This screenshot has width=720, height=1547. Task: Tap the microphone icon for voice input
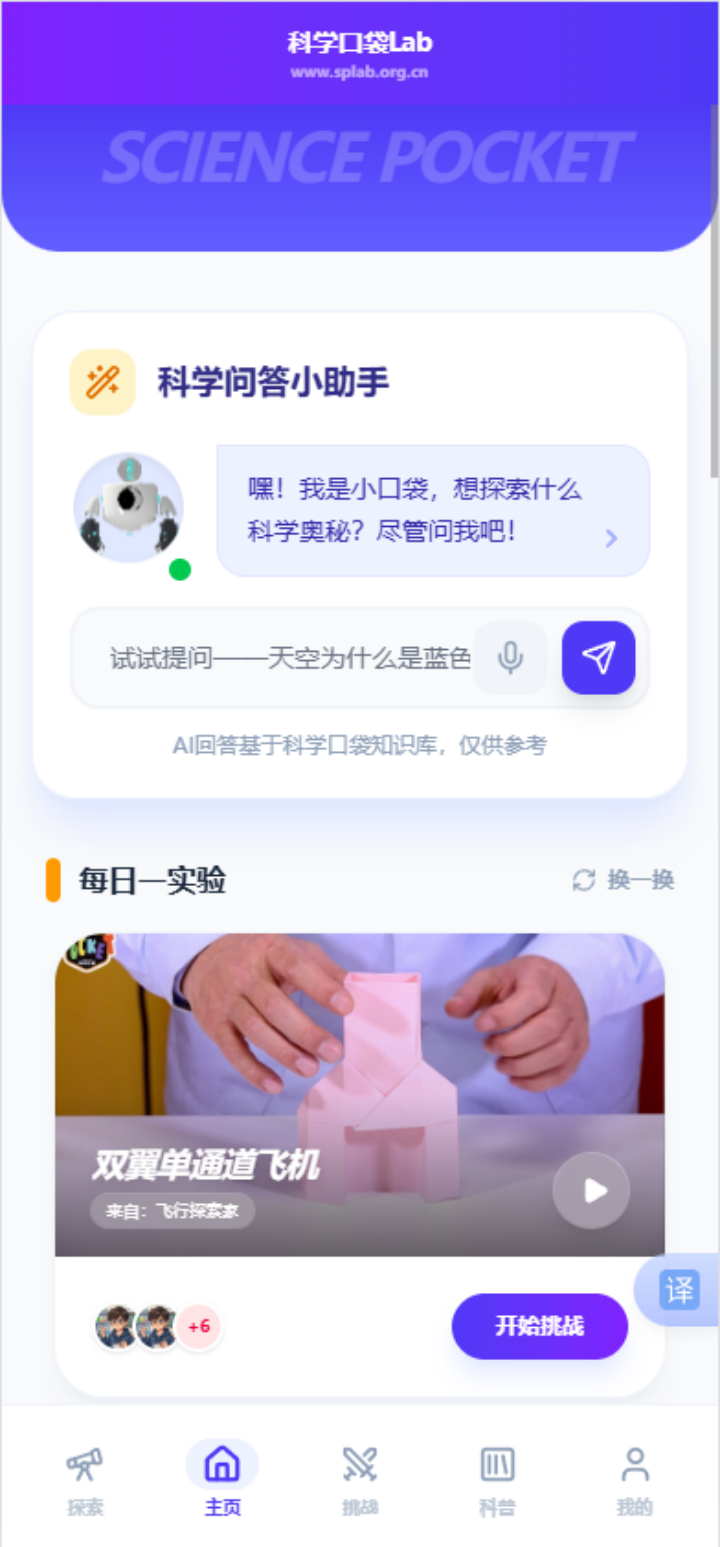[510, 658]
